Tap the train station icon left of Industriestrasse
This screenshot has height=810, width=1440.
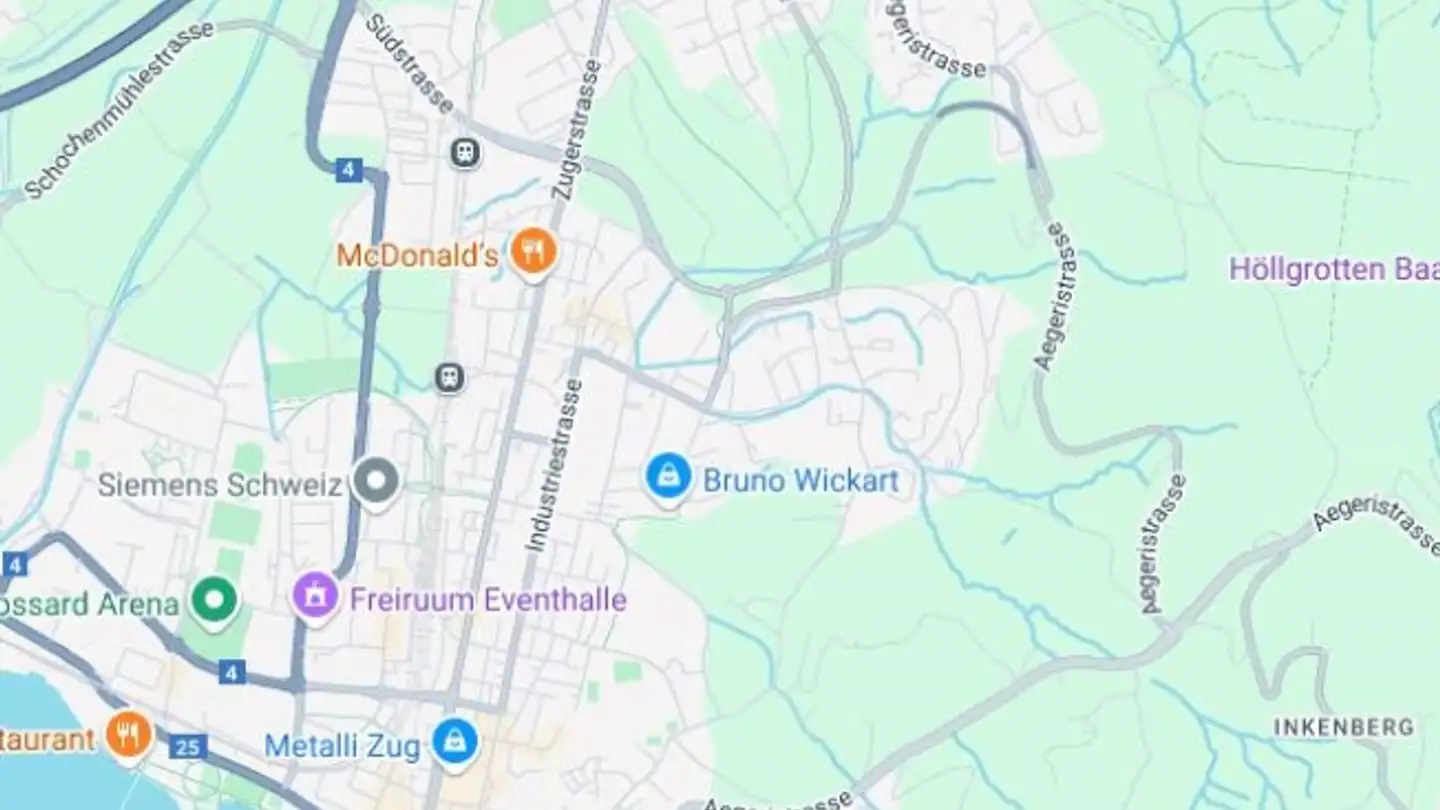450,378
